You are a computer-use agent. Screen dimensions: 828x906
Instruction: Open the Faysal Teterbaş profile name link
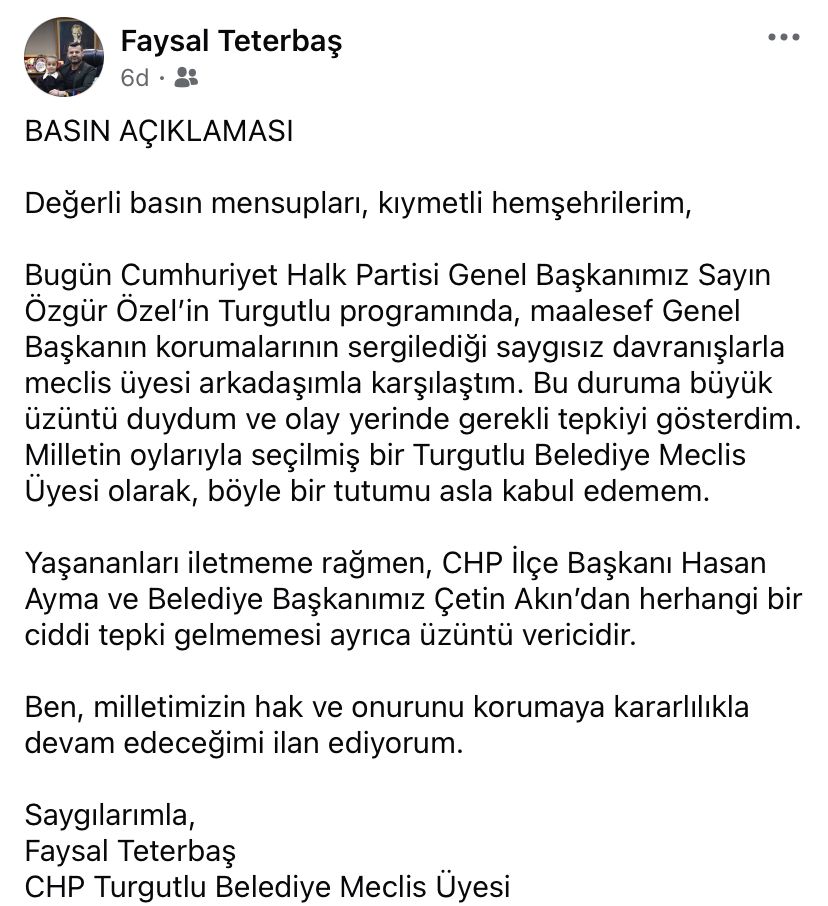point(231,41)
